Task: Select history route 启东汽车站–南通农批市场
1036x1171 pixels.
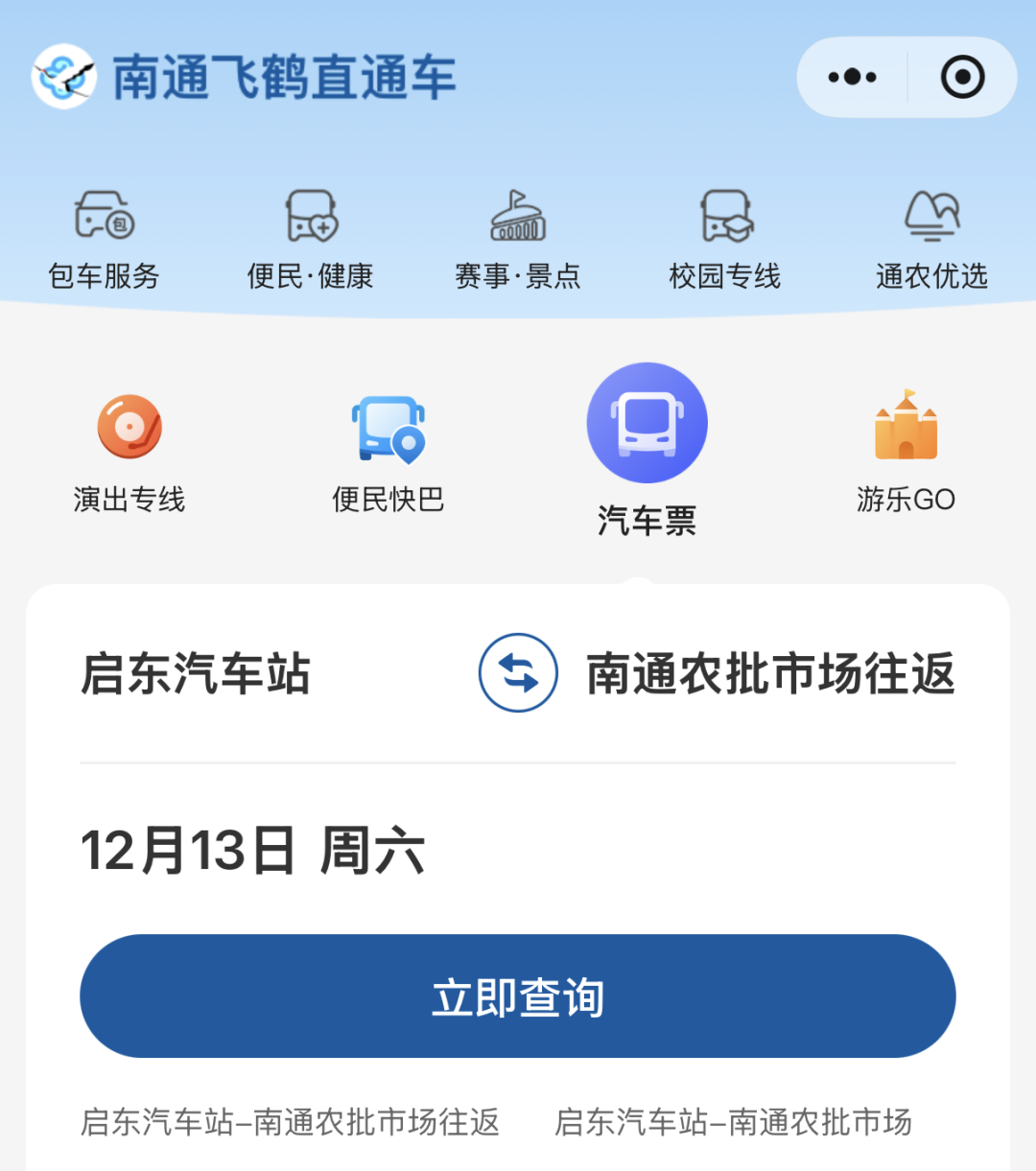Action: 735,1122
